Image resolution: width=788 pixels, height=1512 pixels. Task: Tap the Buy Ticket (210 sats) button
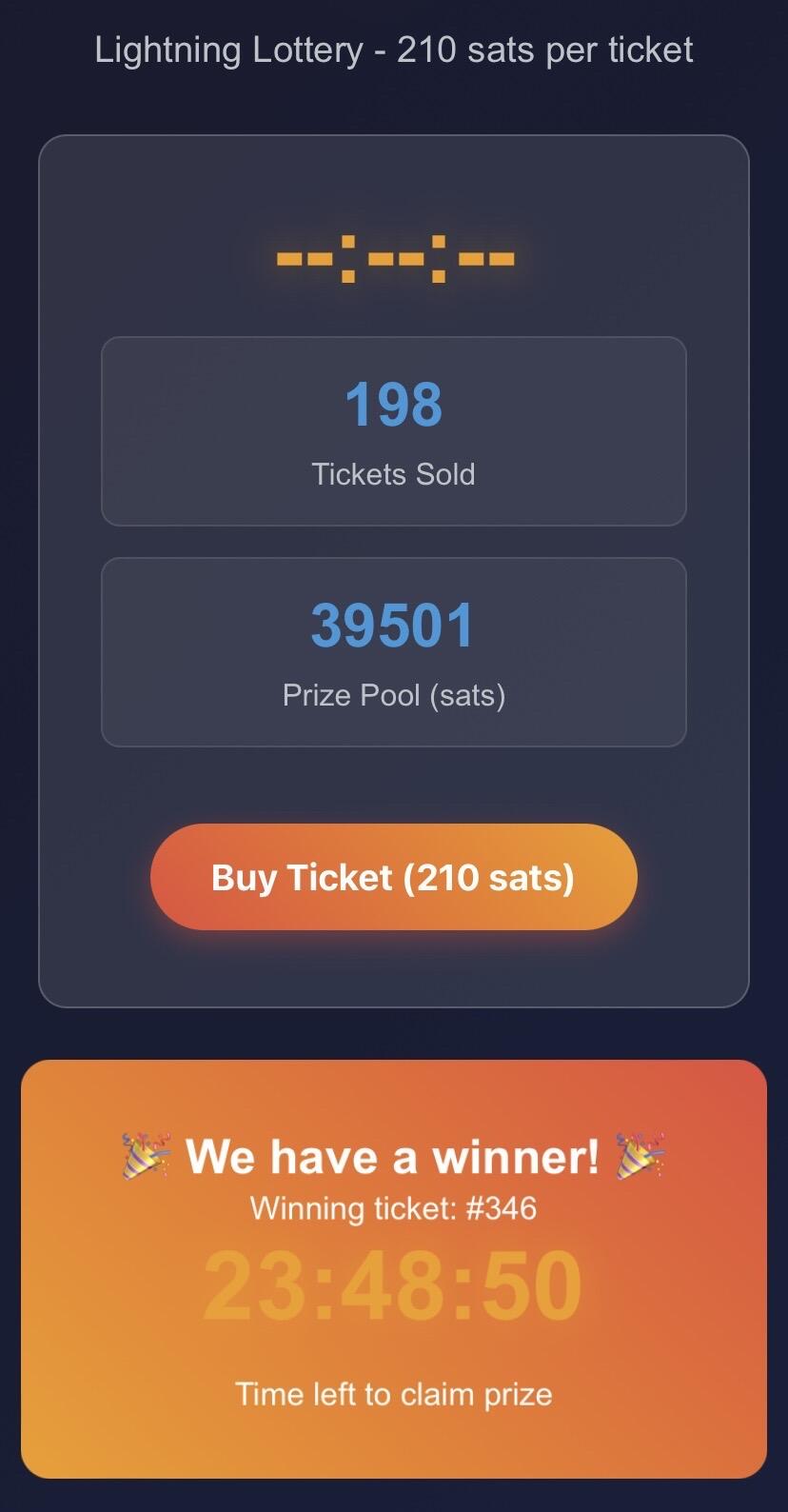[393, 877]
